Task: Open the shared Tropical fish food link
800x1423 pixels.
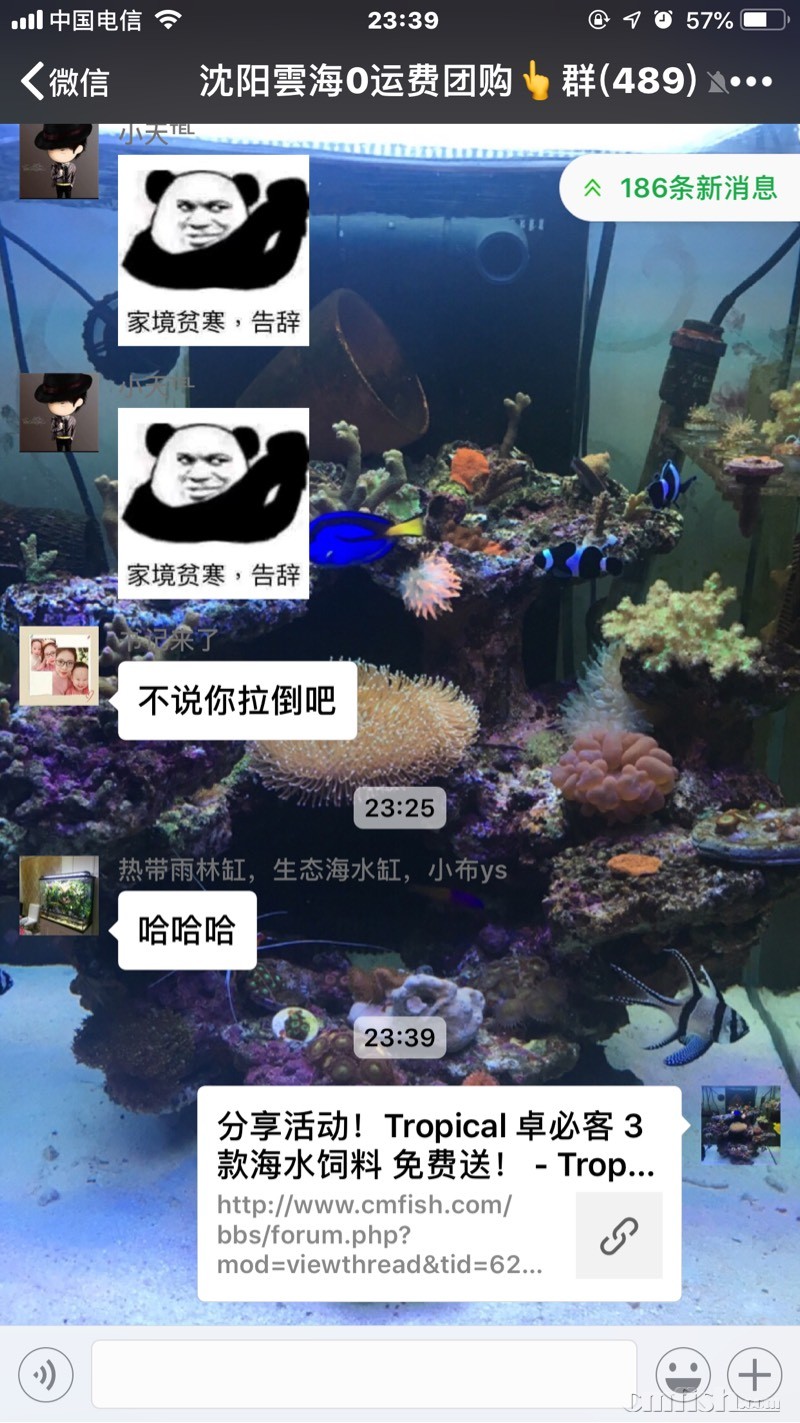Action: pos(439,1193)
